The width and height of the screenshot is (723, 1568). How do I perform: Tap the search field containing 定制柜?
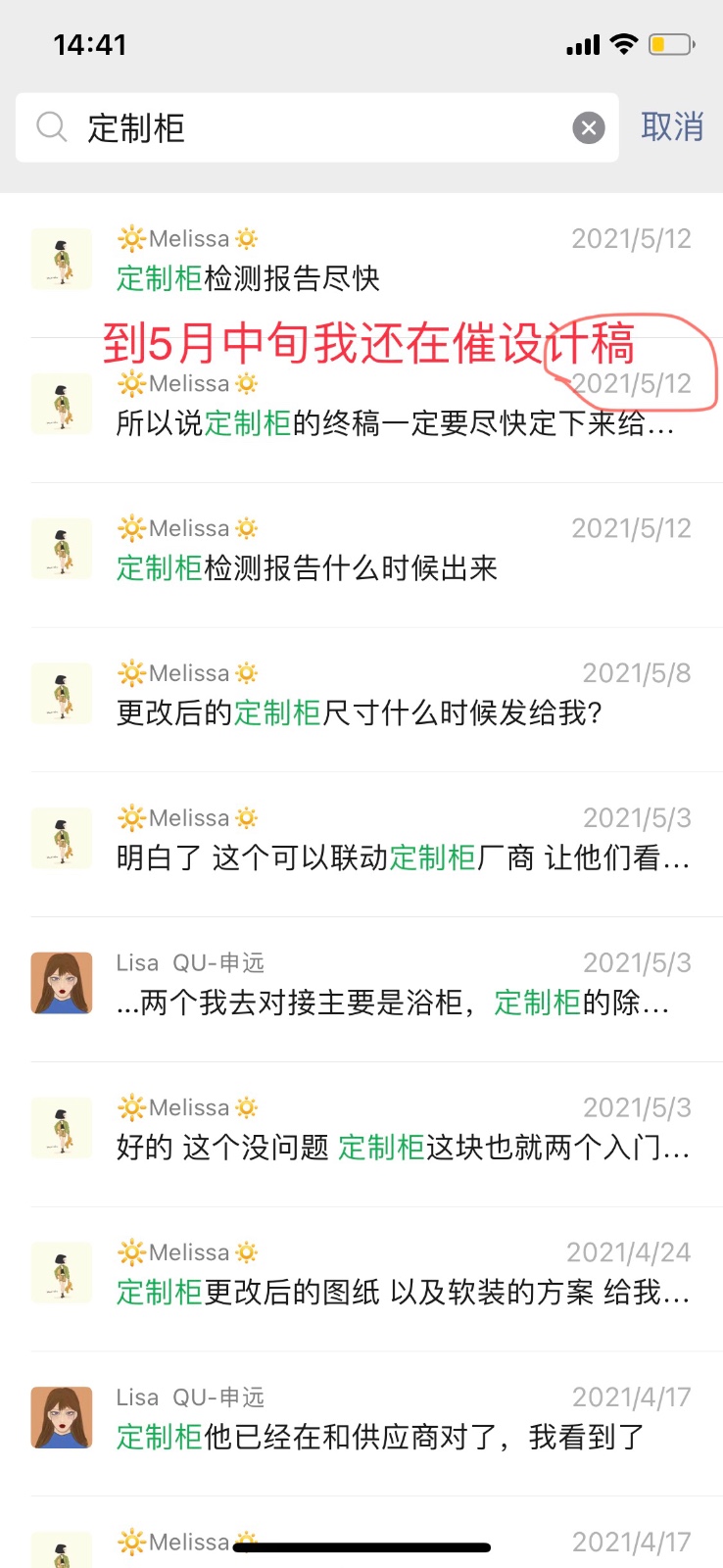pyautogui.click(x=313, y=128)
